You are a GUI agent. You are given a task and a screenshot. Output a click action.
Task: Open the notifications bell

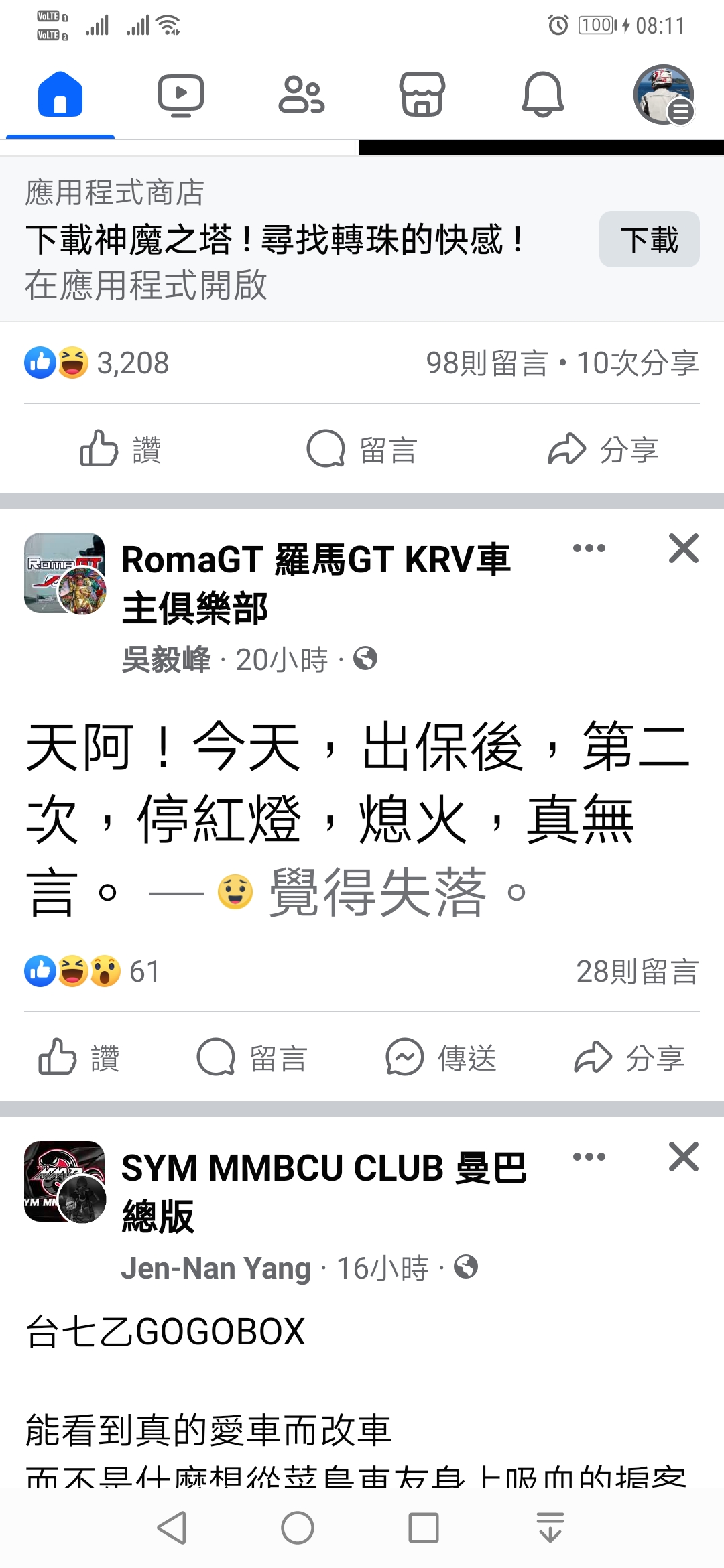pyautogui.click(x=542, y=95)
